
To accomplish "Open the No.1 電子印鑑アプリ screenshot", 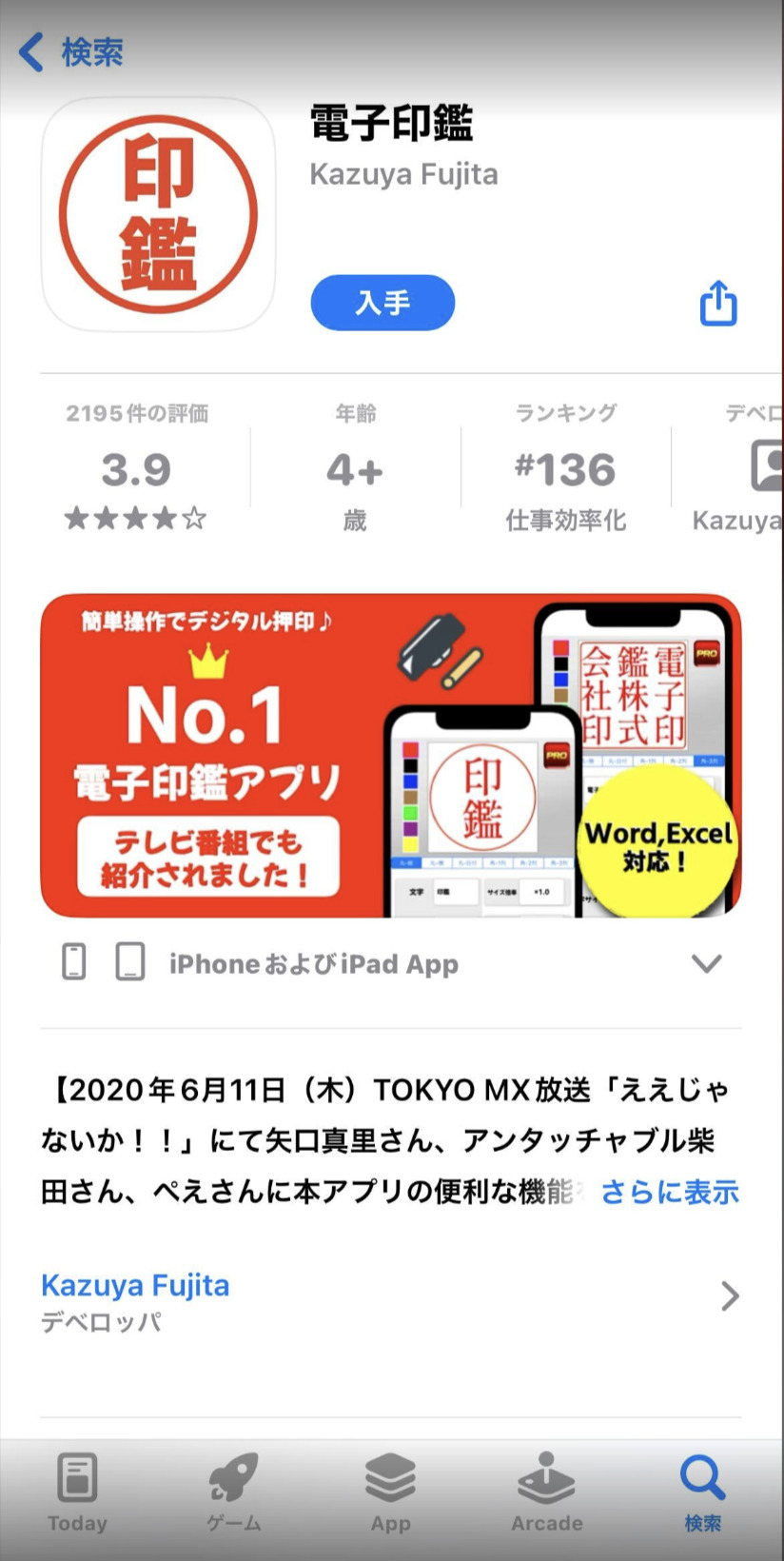I will [x=391, y=756].
